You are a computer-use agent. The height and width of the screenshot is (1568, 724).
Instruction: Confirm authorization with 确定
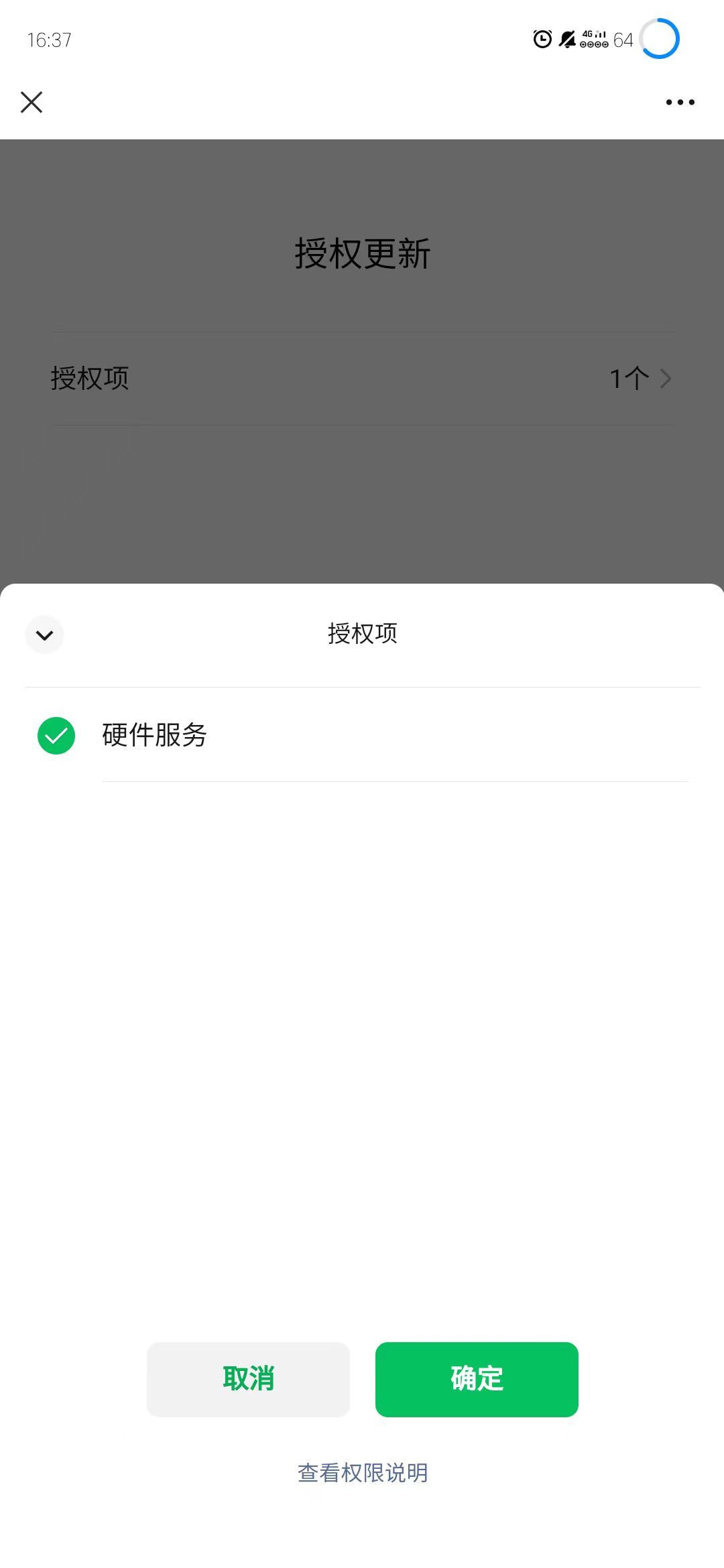pos(477,1379)
